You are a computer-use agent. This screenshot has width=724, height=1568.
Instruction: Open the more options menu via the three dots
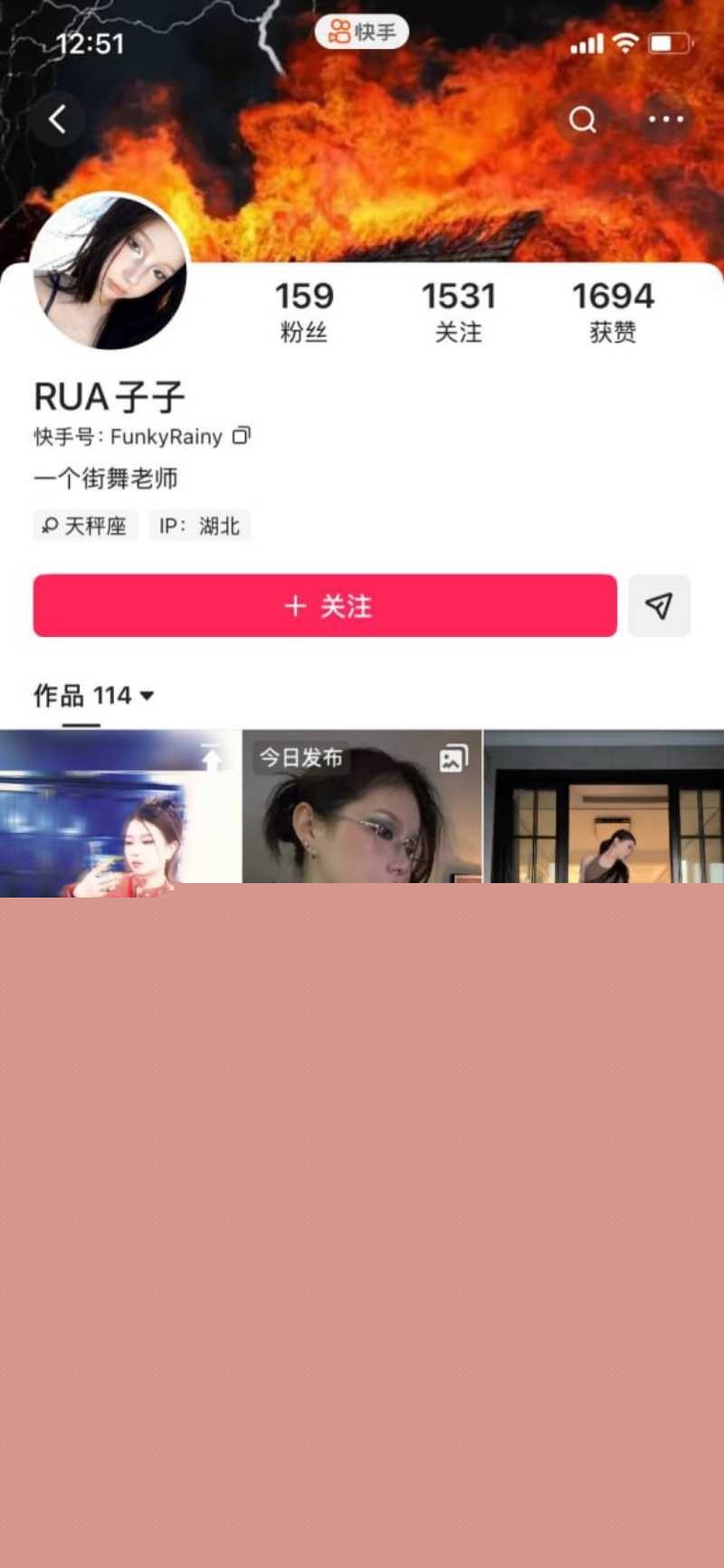(x=666, y=119)
